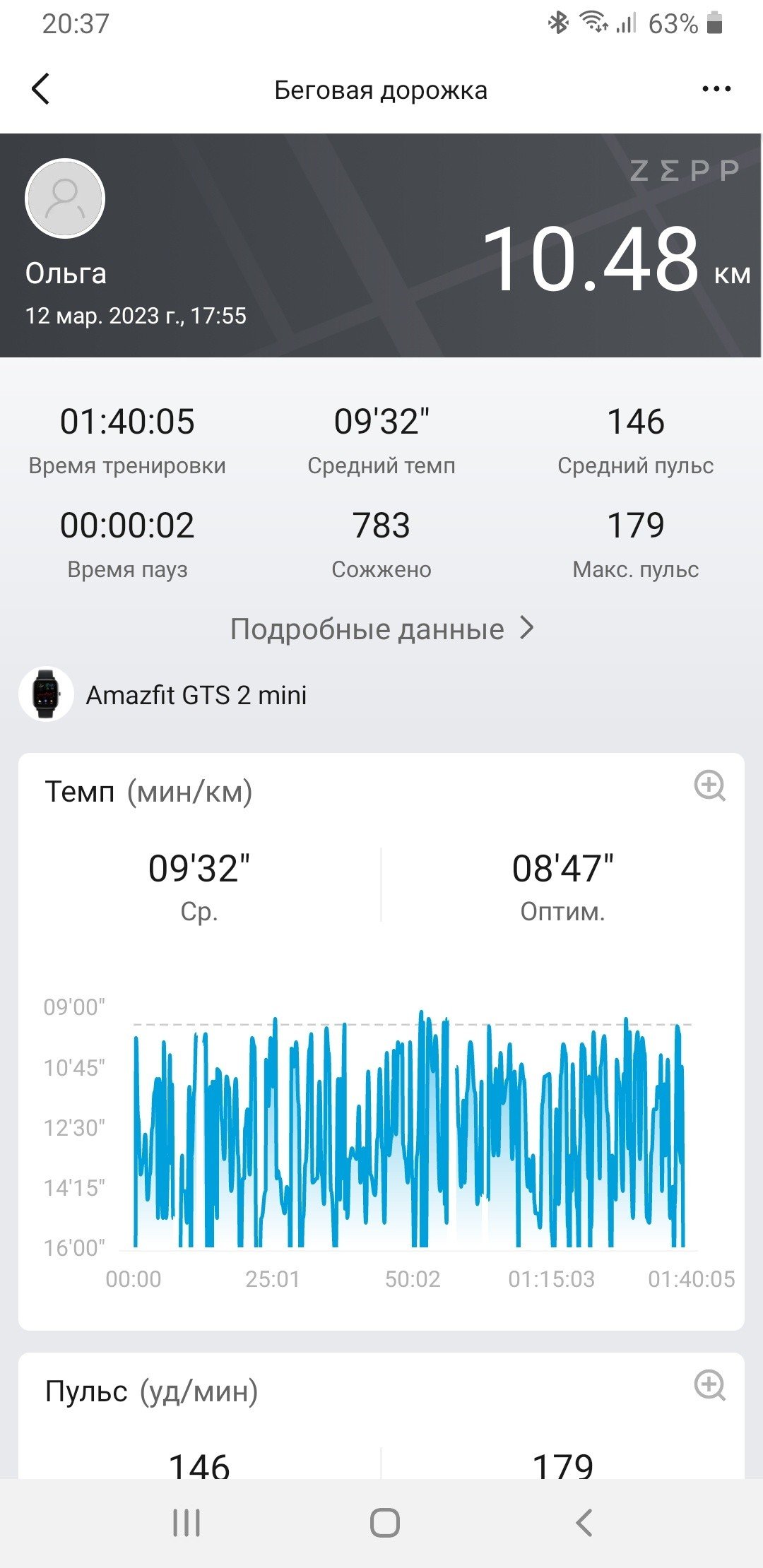This screenshot has height=1568, width=763.
Task: Open the three-dot overflow menu
Action: [x=716, y=89]
